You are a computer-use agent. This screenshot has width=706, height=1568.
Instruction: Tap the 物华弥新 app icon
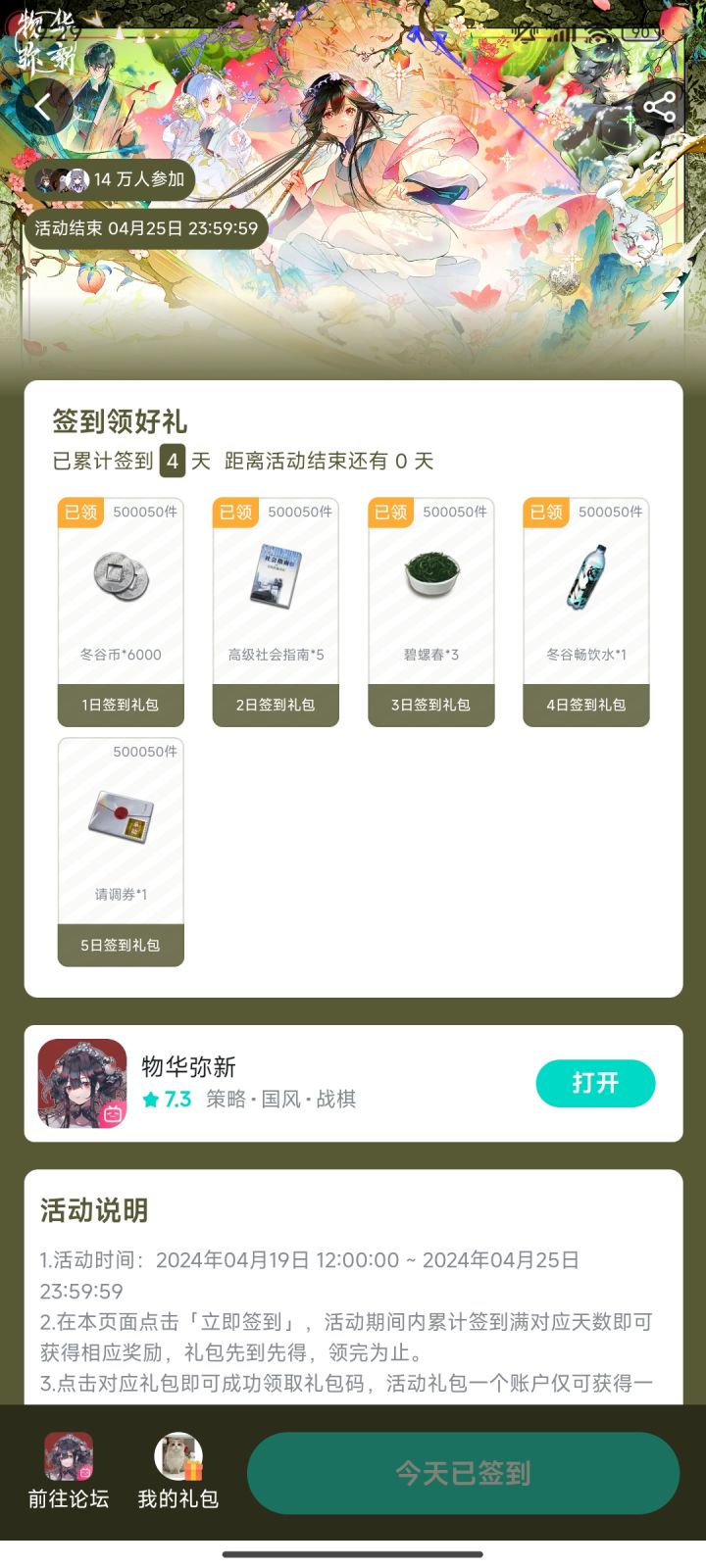click(x=82, y=1084)
